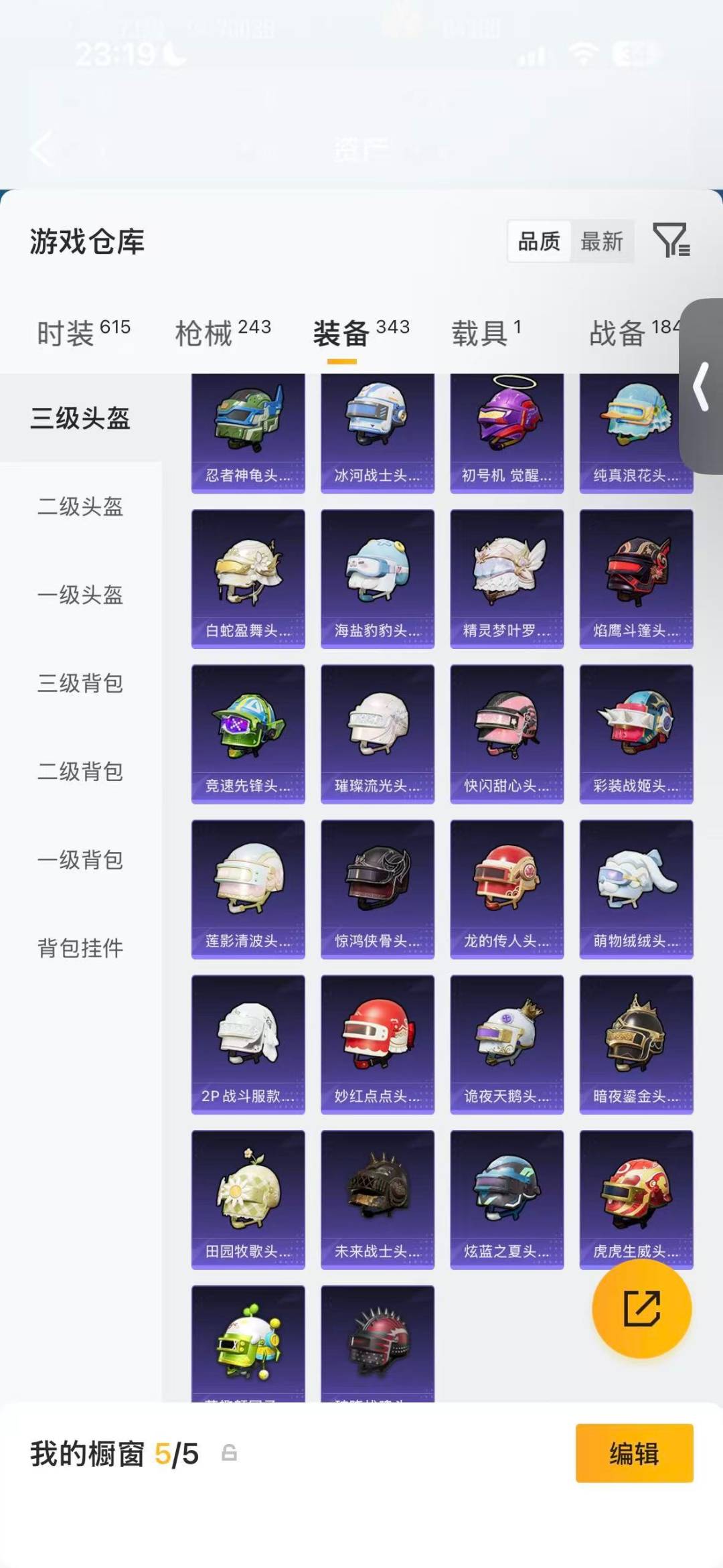View the 龙的传人 helmet details

click(507, 887)
